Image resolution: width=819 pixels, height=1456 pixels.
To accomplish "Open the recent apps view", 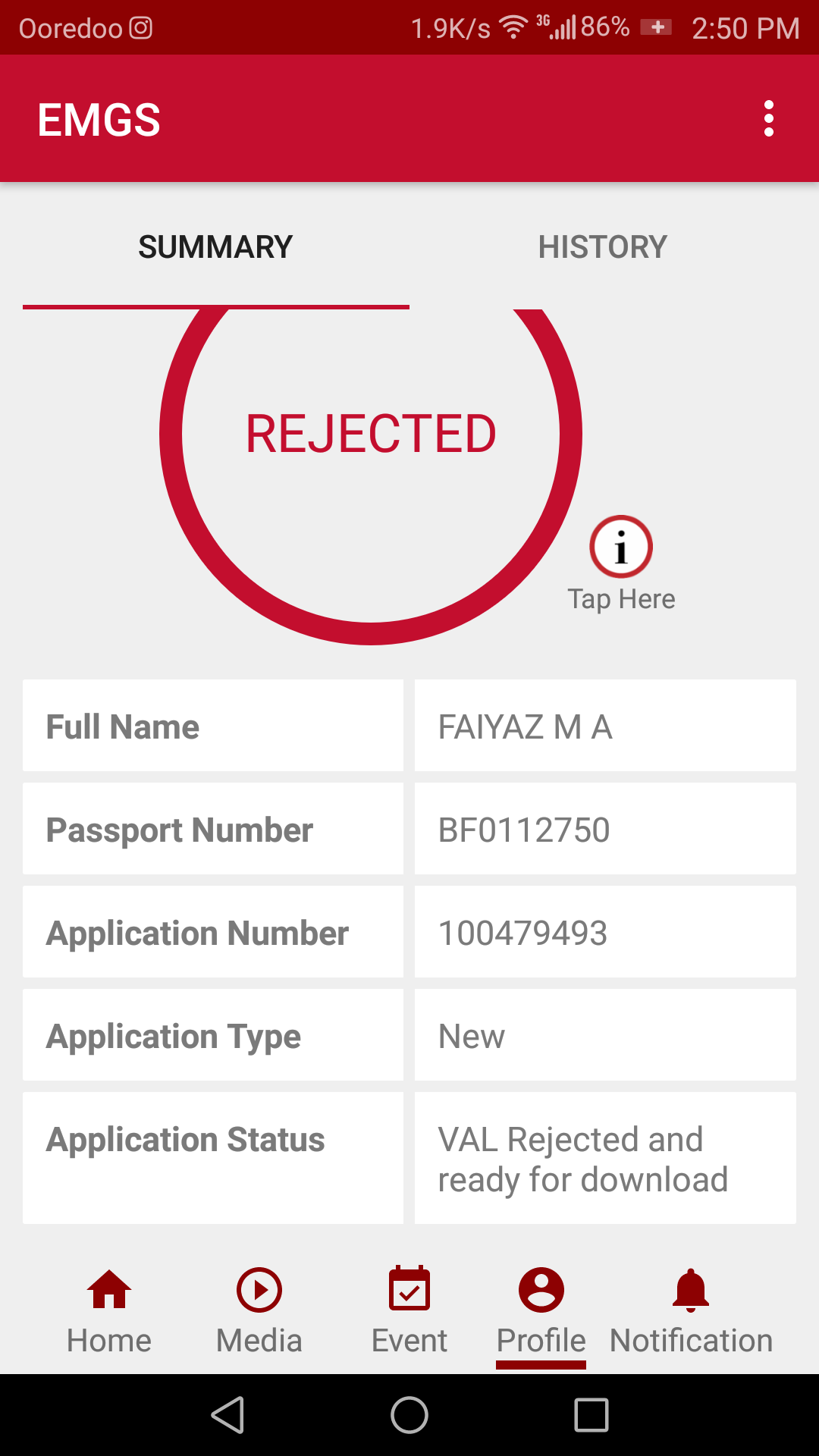I will click(591, 1415).
